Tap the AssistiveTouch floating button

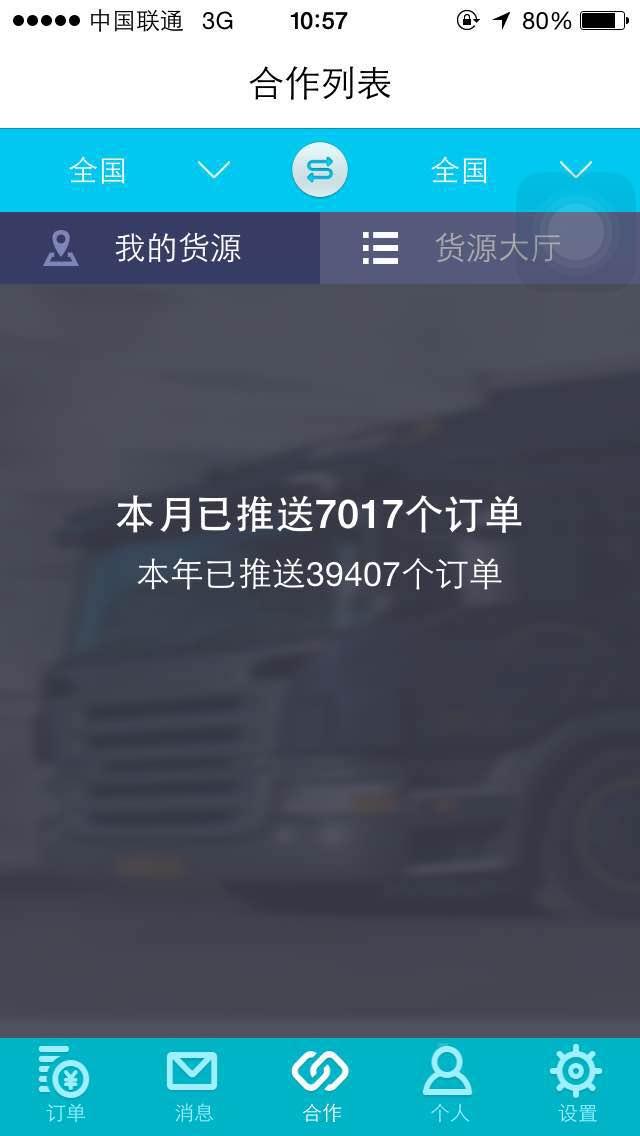576,231
